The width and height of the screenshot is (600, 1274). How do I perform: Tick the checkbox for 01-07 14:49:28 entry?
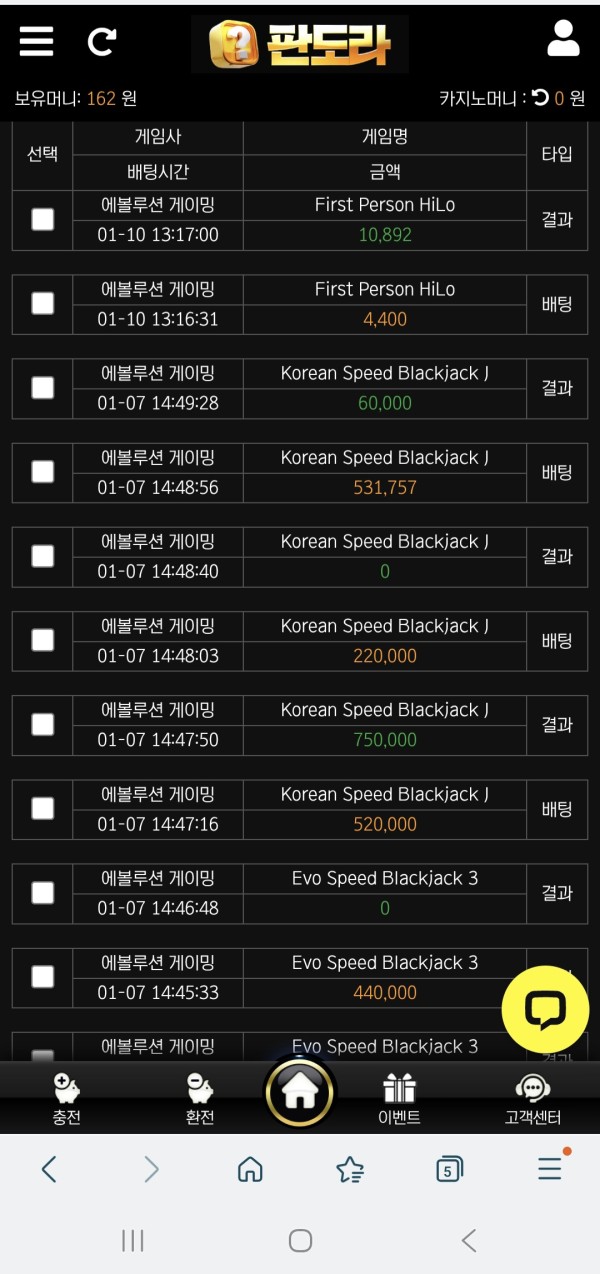point(43,387)
